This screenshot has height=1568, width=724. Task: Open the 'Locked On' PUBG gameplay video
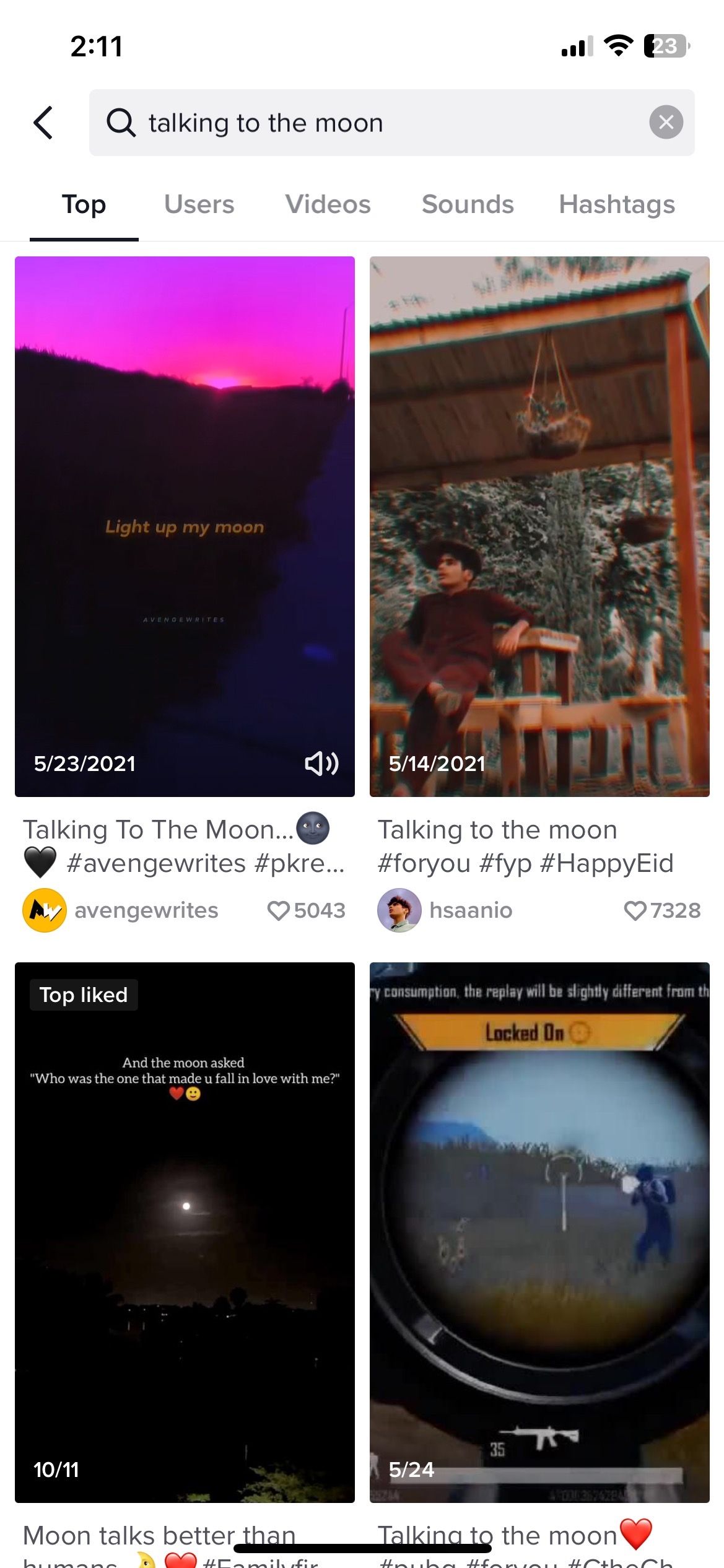coord(539,1232)
